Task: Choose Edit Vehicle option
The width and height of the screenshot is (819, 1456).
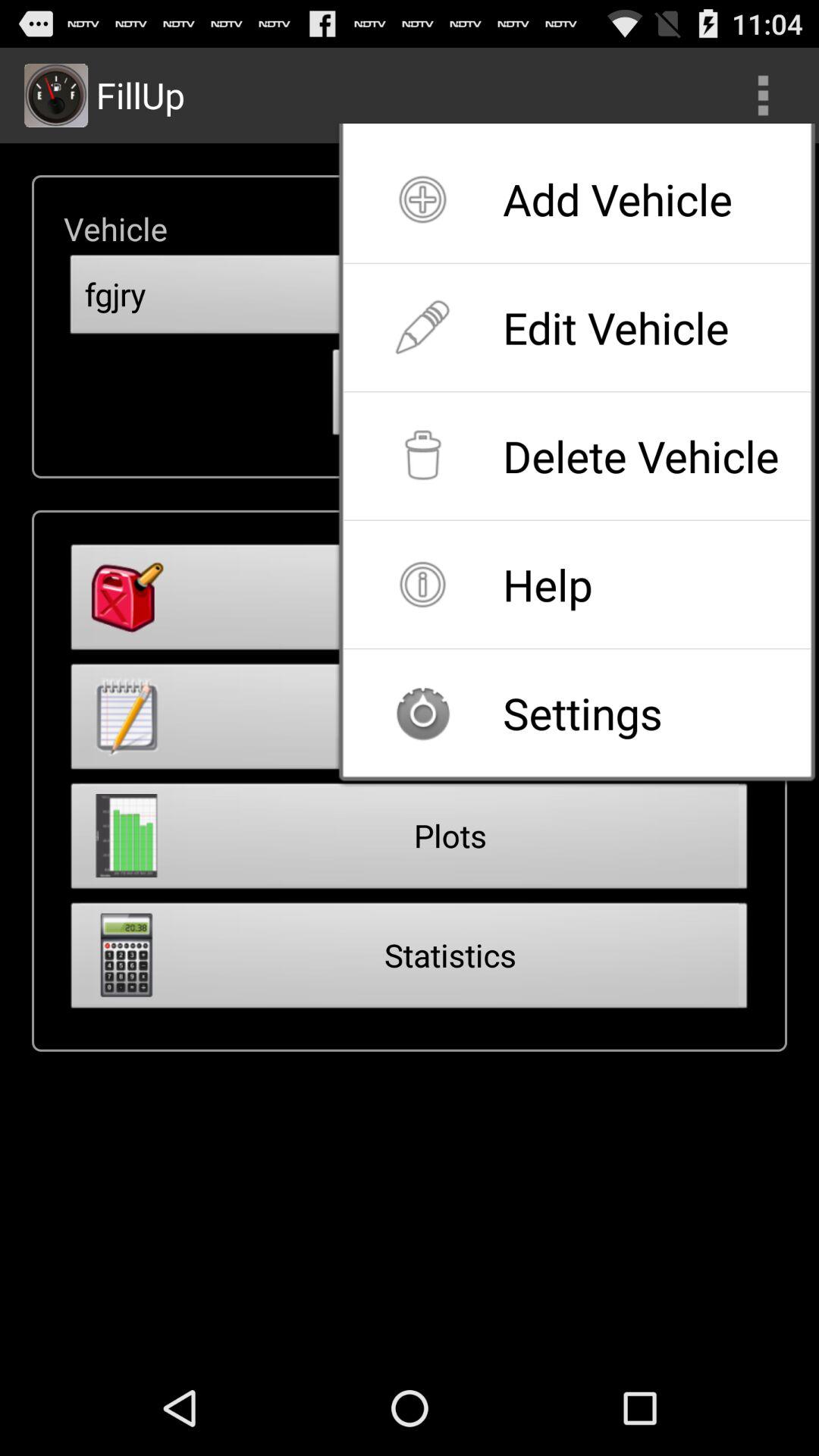Action: (x=576, y=328)
